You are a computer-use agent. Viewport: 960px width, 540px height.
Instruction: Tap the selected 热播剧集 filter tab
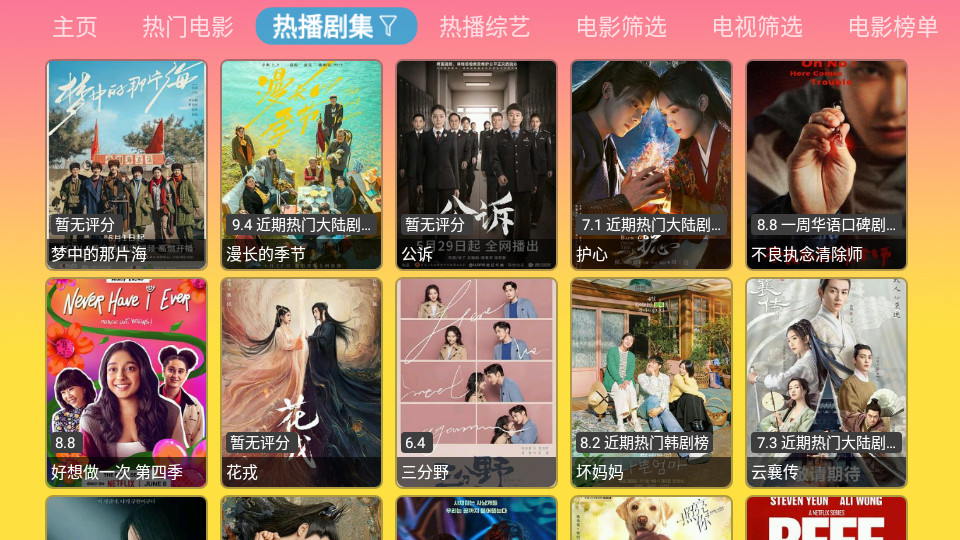pos(336,27)
